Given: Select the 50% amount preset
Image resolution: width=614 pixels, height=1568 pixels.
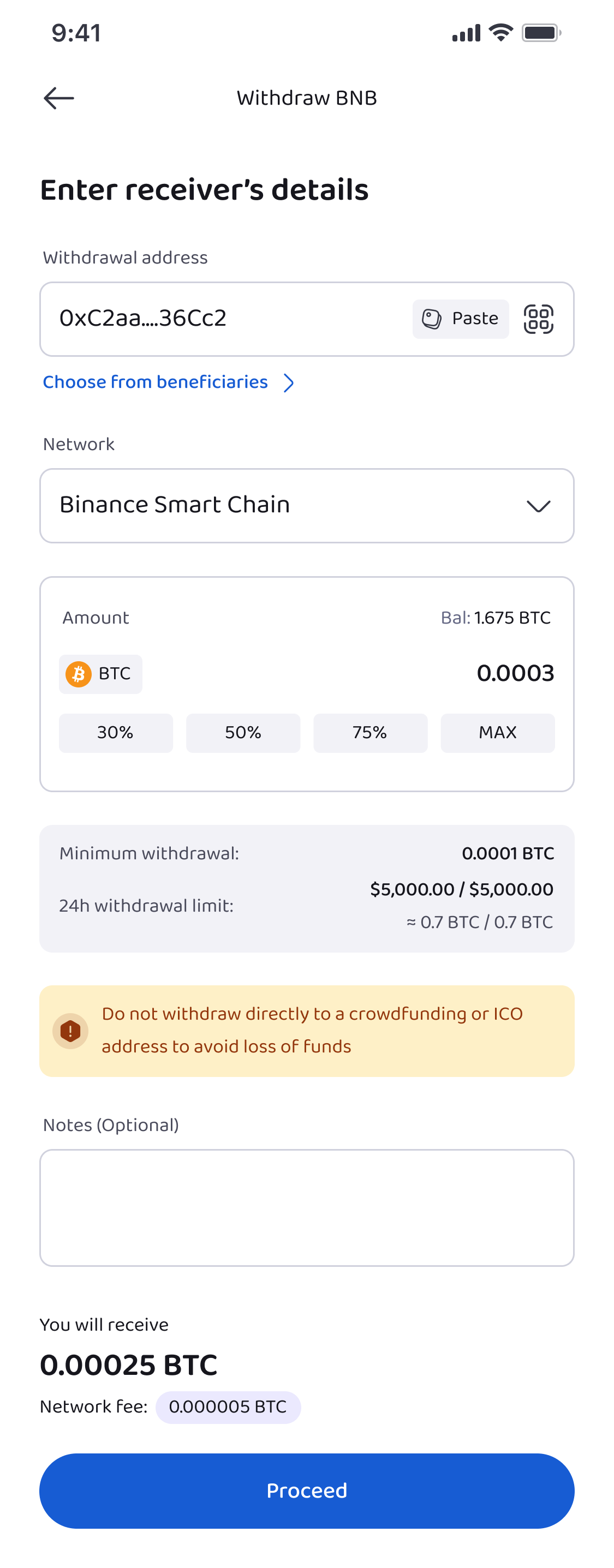Looking at the screenshot, I should 243,733.
